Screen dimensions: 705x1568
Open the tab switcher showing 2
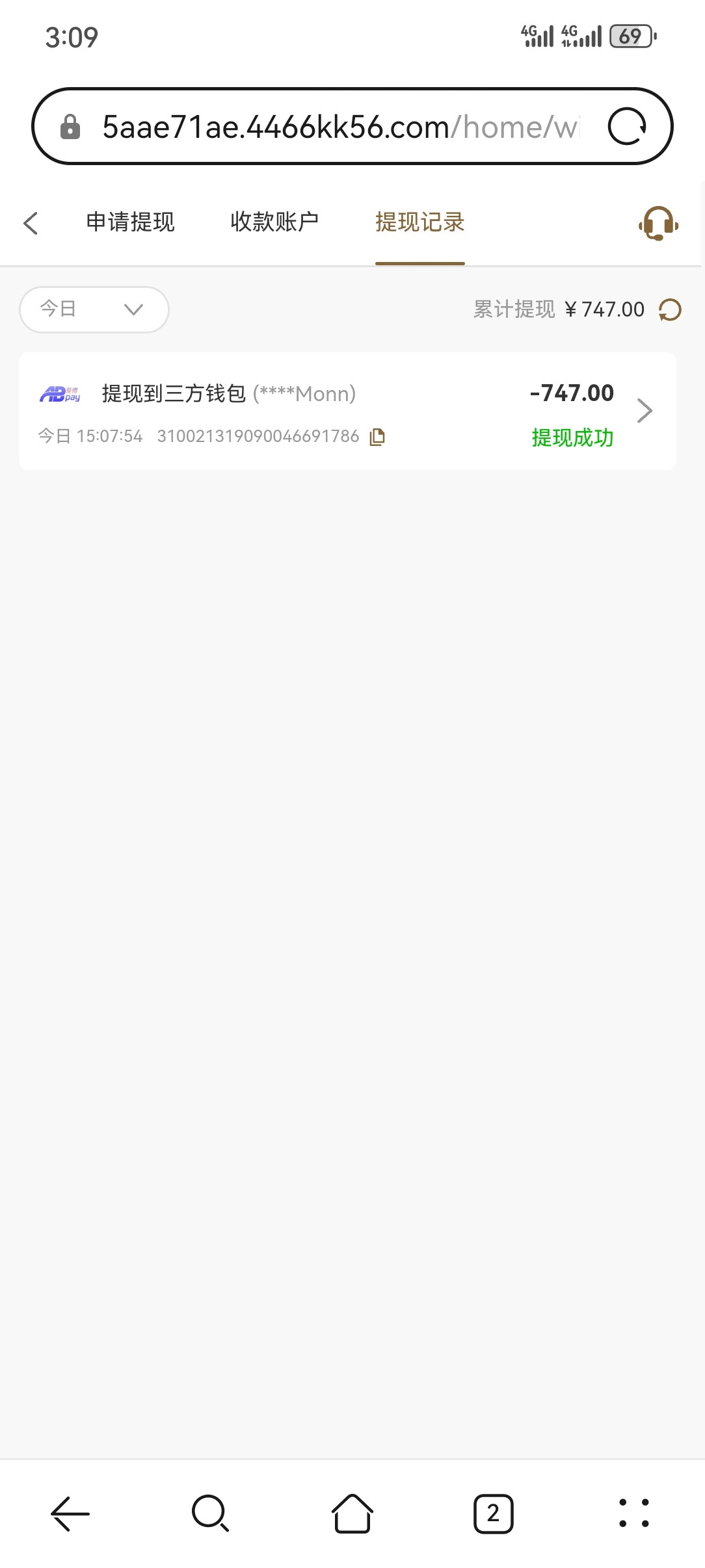coord(493,1513)
